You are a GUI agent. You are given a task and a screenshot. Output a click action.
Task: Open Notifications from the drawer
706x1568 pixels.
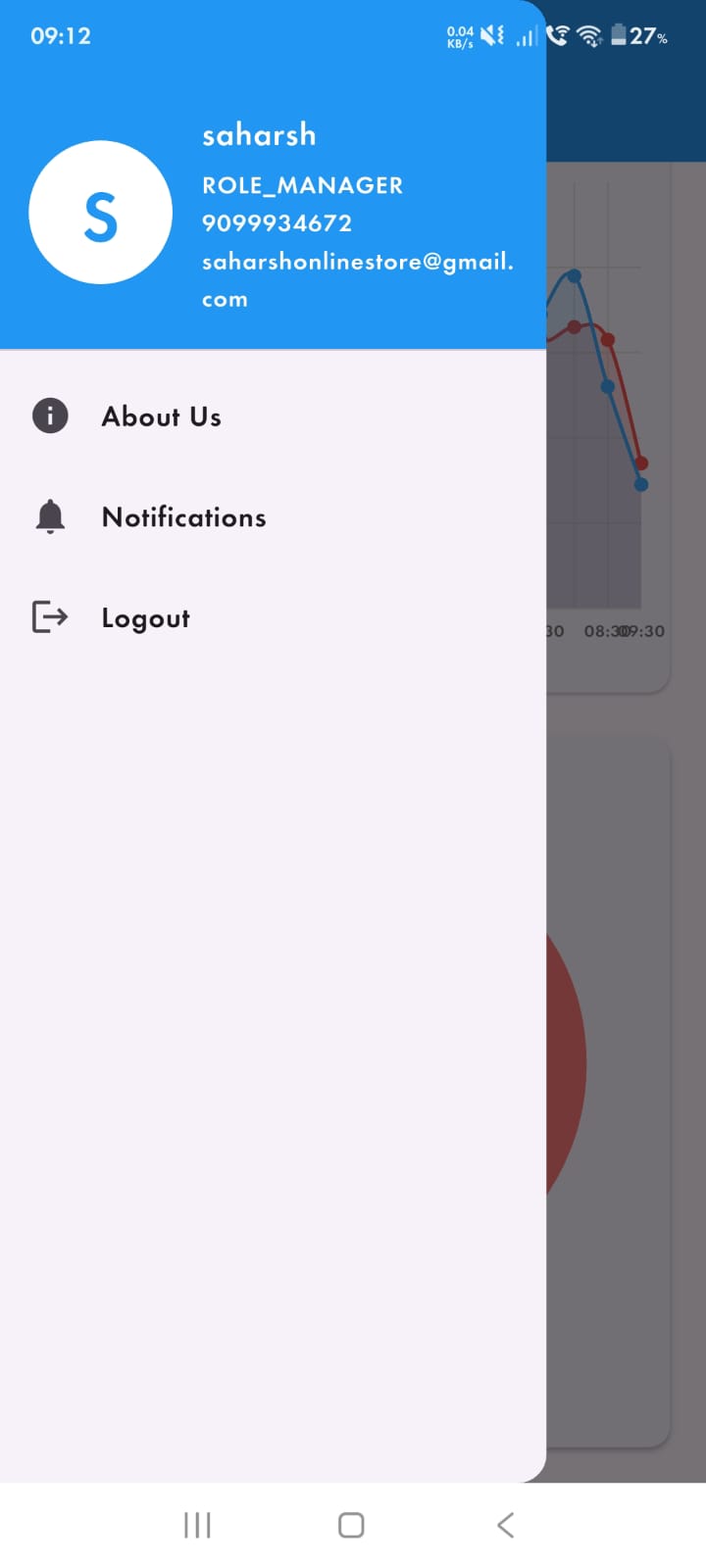coord(183,517)
